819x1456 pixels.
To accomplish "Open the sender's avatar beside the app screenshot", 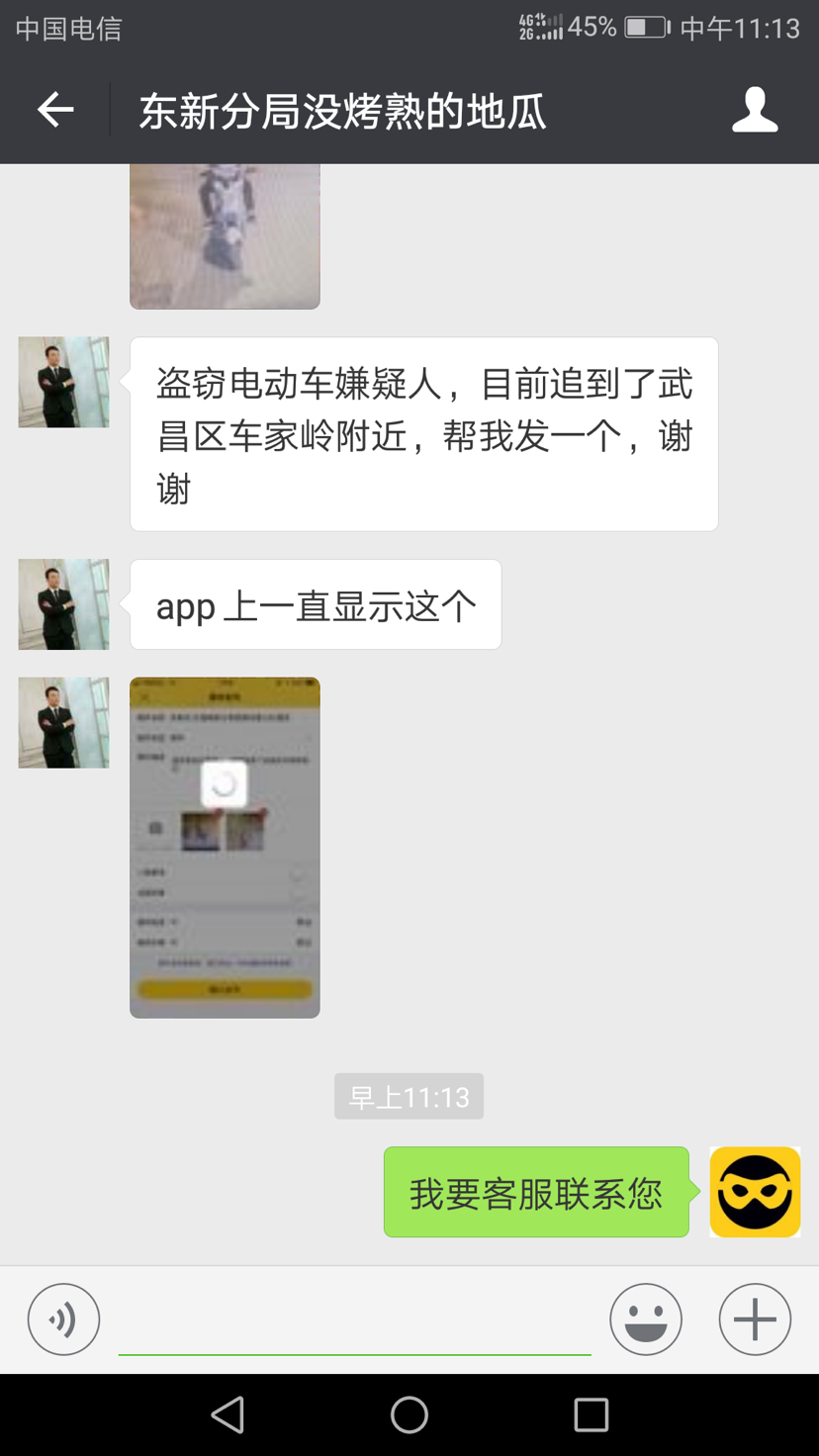I will 63,723.
